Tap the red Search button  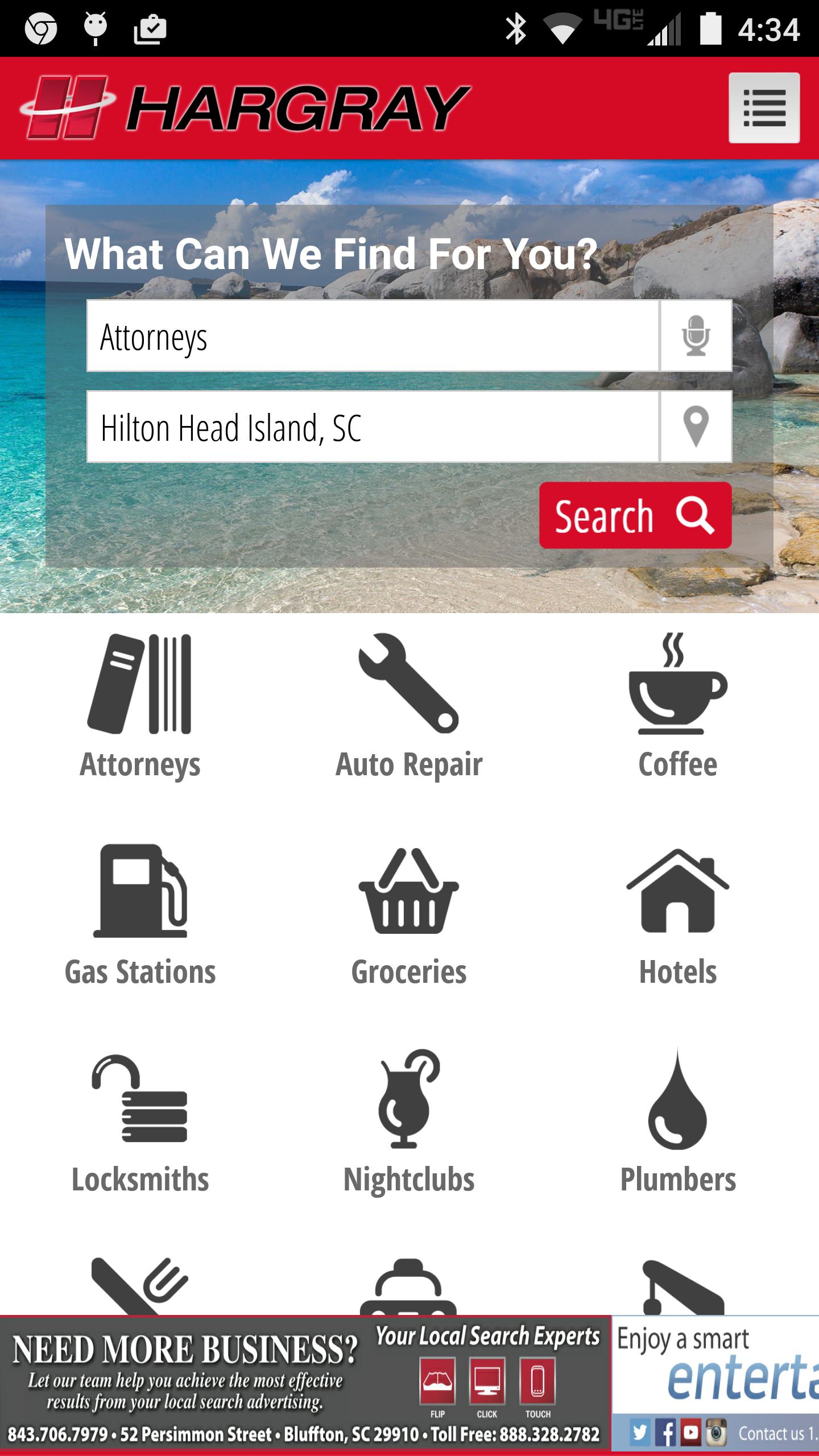tap(635, 515)
